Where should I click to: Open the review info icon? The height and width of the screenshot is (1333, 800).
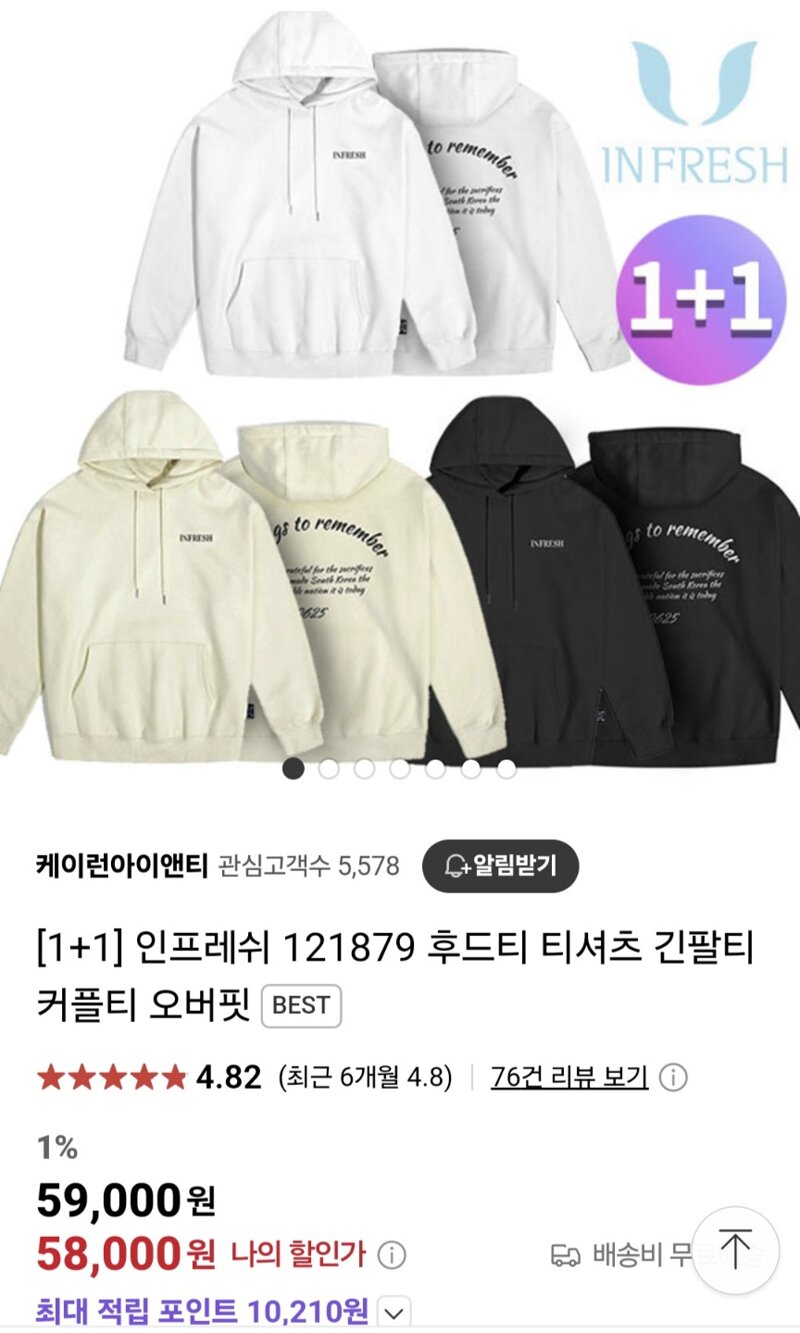[x=674, y=1078]
